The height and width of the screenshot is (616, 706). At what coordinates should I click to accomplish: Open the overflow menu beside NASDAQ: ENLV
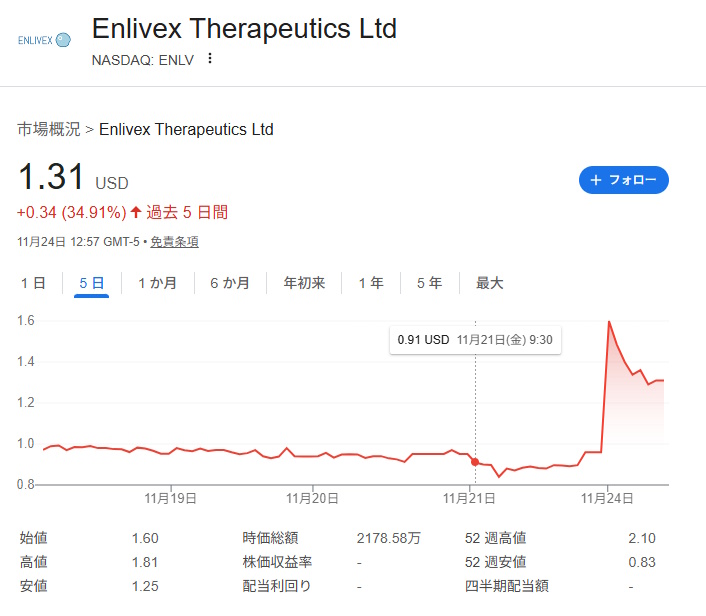[x=209, y=58]
